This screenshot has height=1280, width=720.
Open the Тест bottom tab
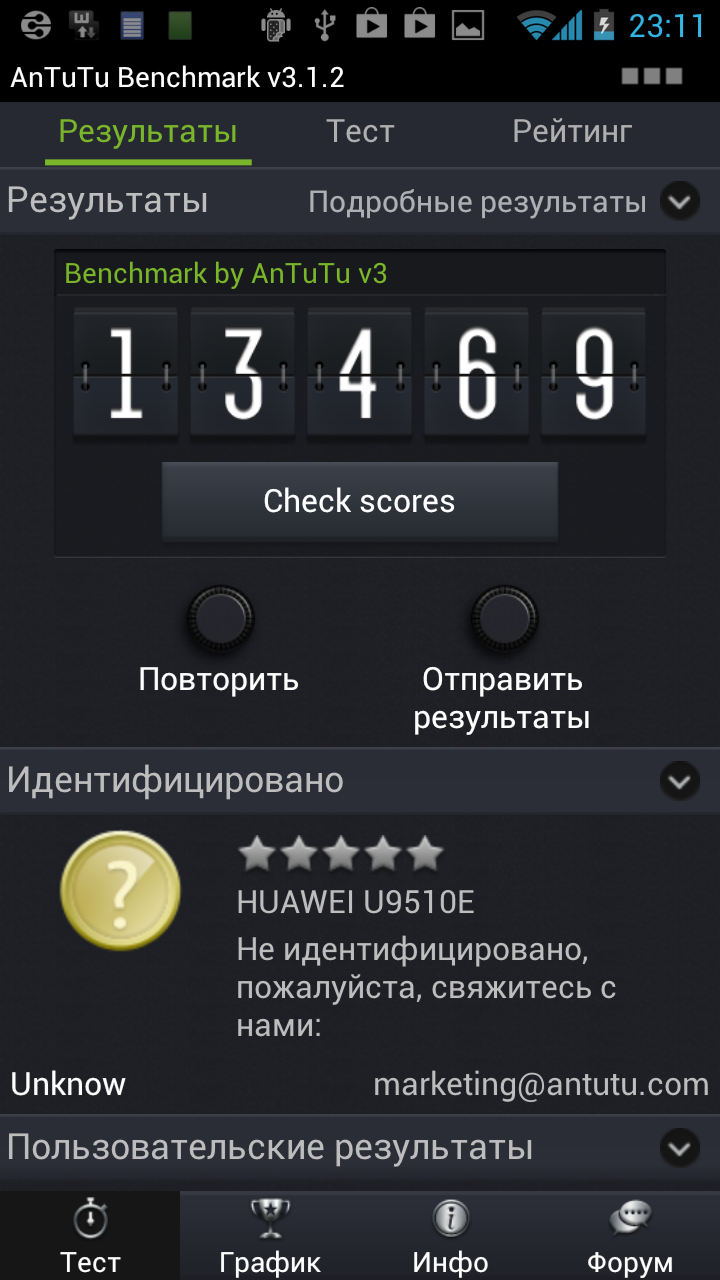(x=90, y=1236)
